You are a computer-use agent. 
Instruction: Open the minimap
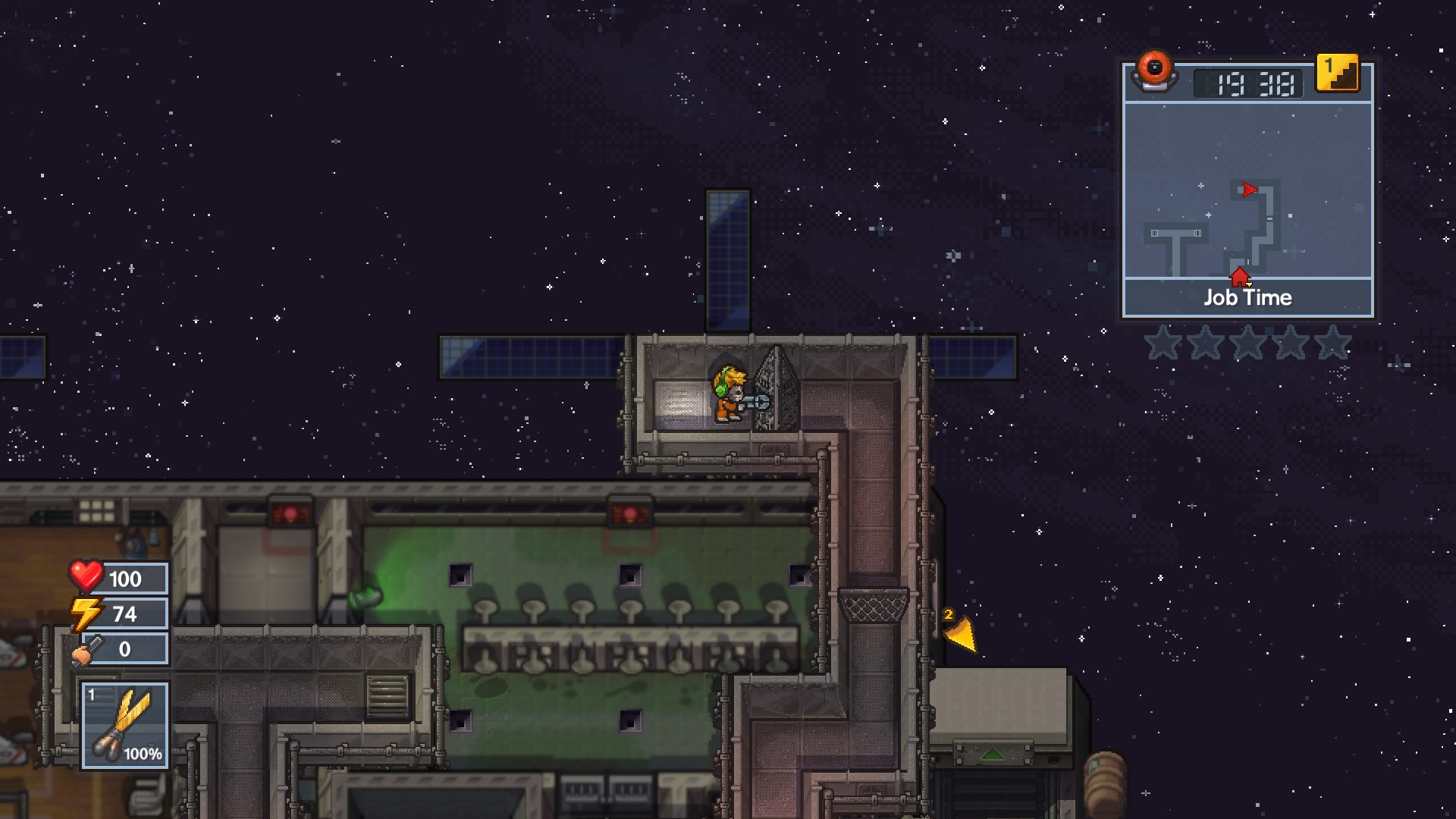tap(1247, 191)
